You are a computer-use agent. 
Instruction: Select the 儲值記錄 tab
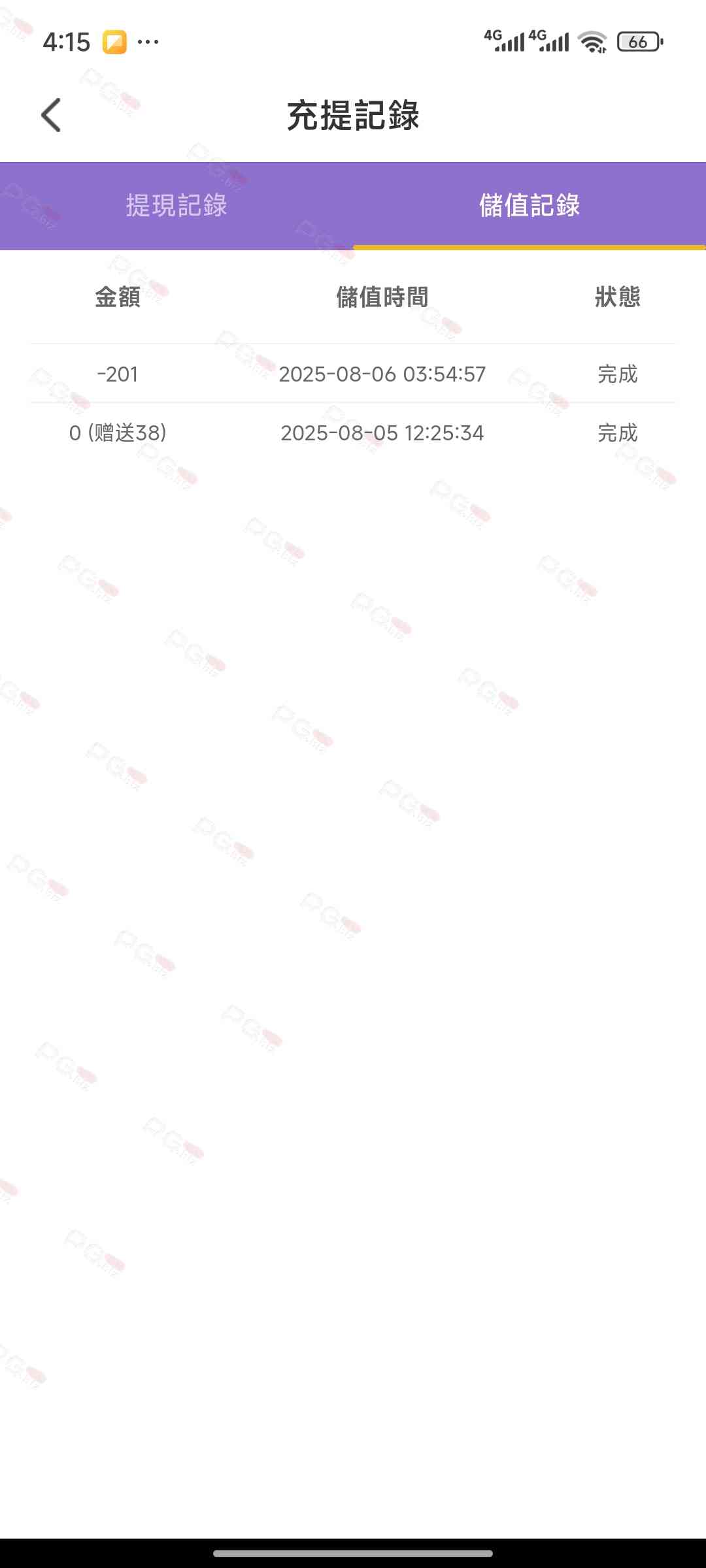point(529,206)
